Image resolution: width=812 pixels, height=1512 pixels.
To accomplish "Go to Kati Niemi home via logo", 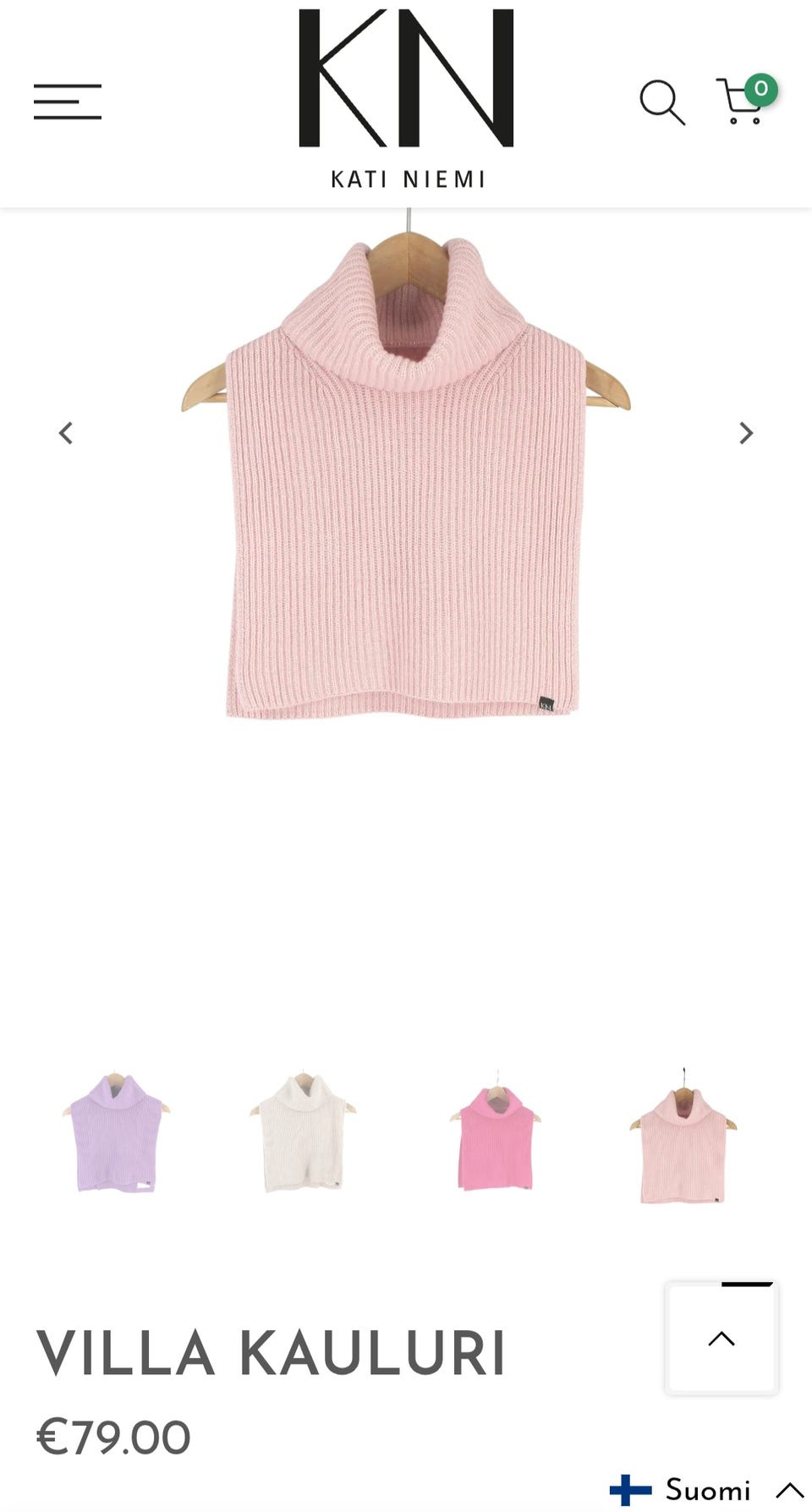I will pos(406,97).
